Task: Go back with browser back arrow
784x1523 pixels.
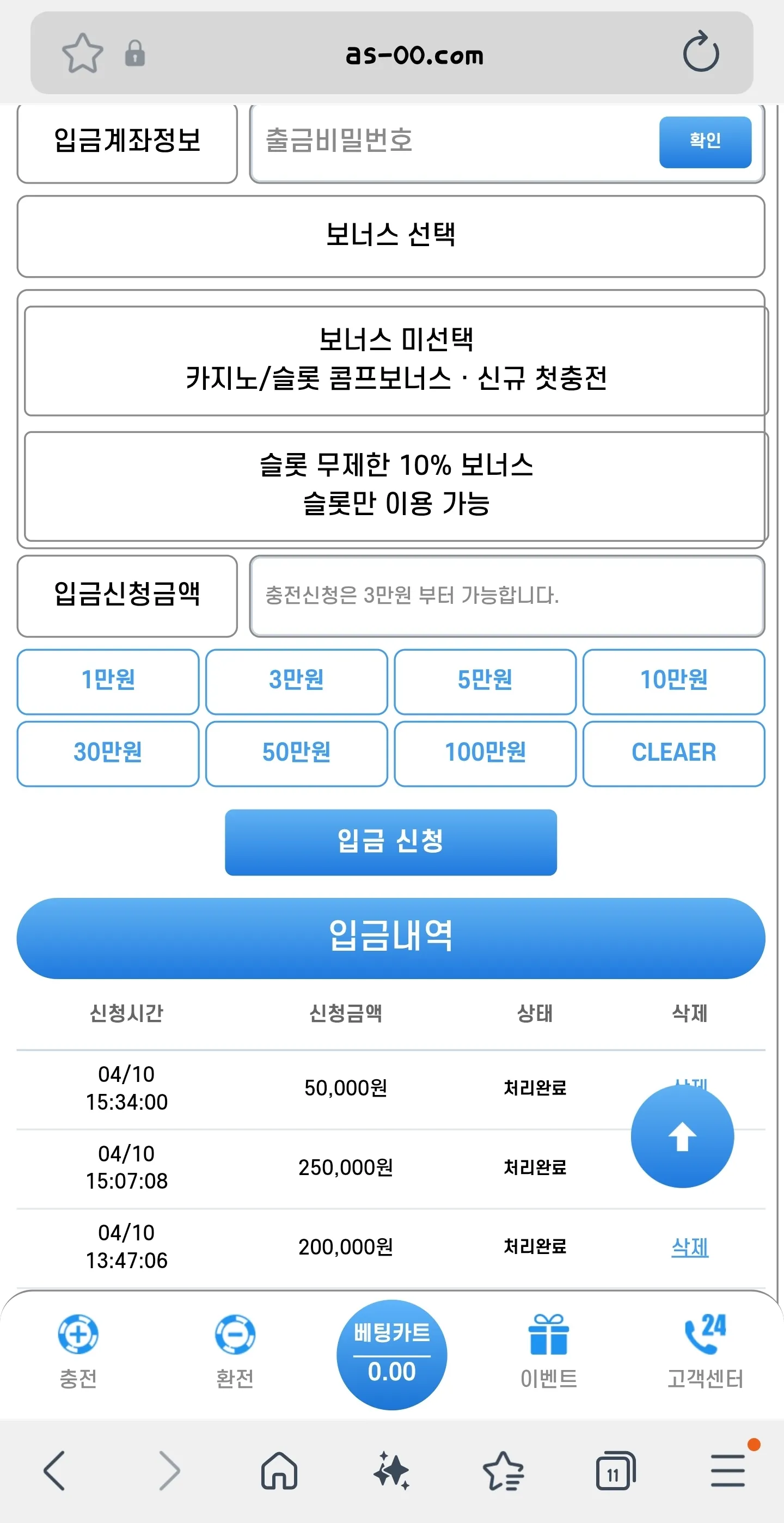Action: [x=54, y=1470]
